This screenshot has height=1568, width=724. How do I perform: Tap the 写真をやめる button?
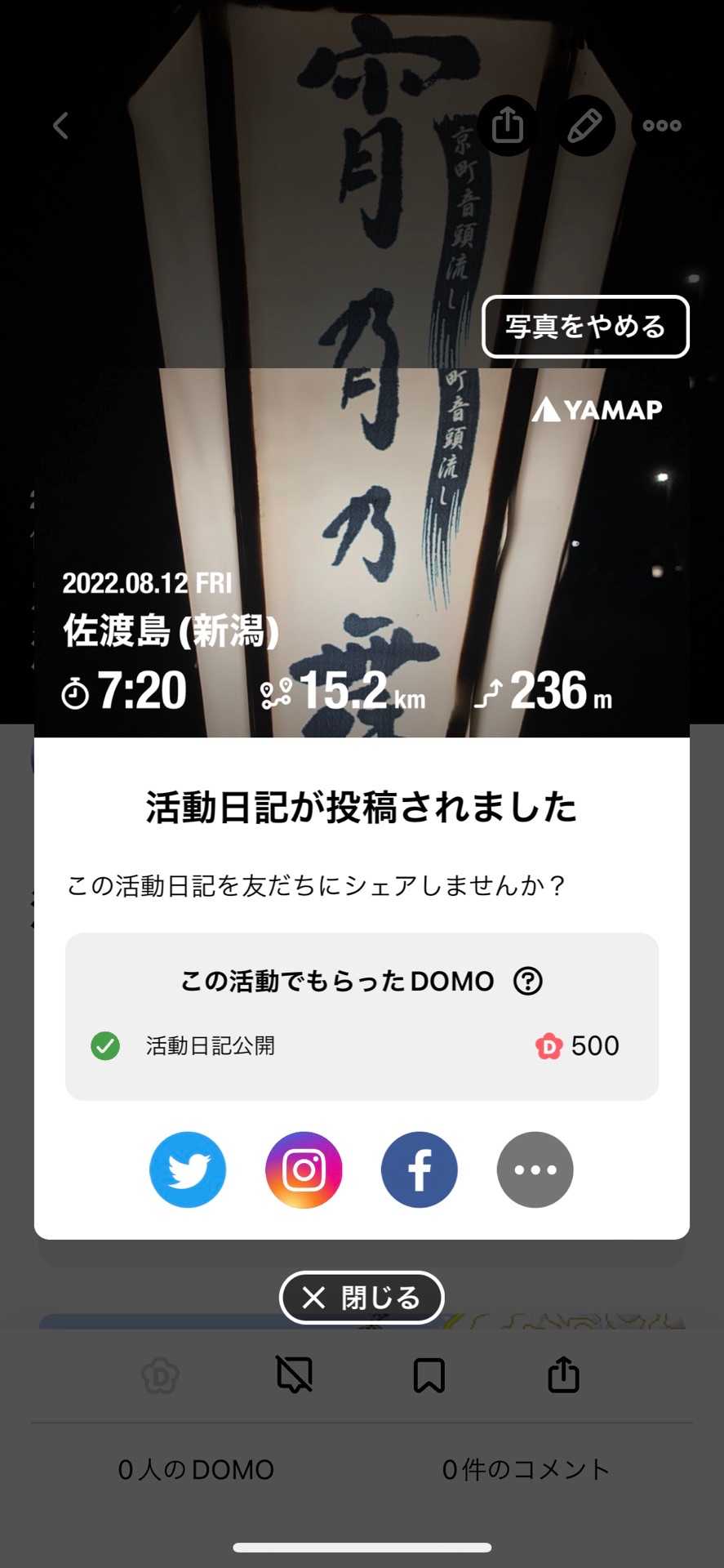(x=585, y=327)
